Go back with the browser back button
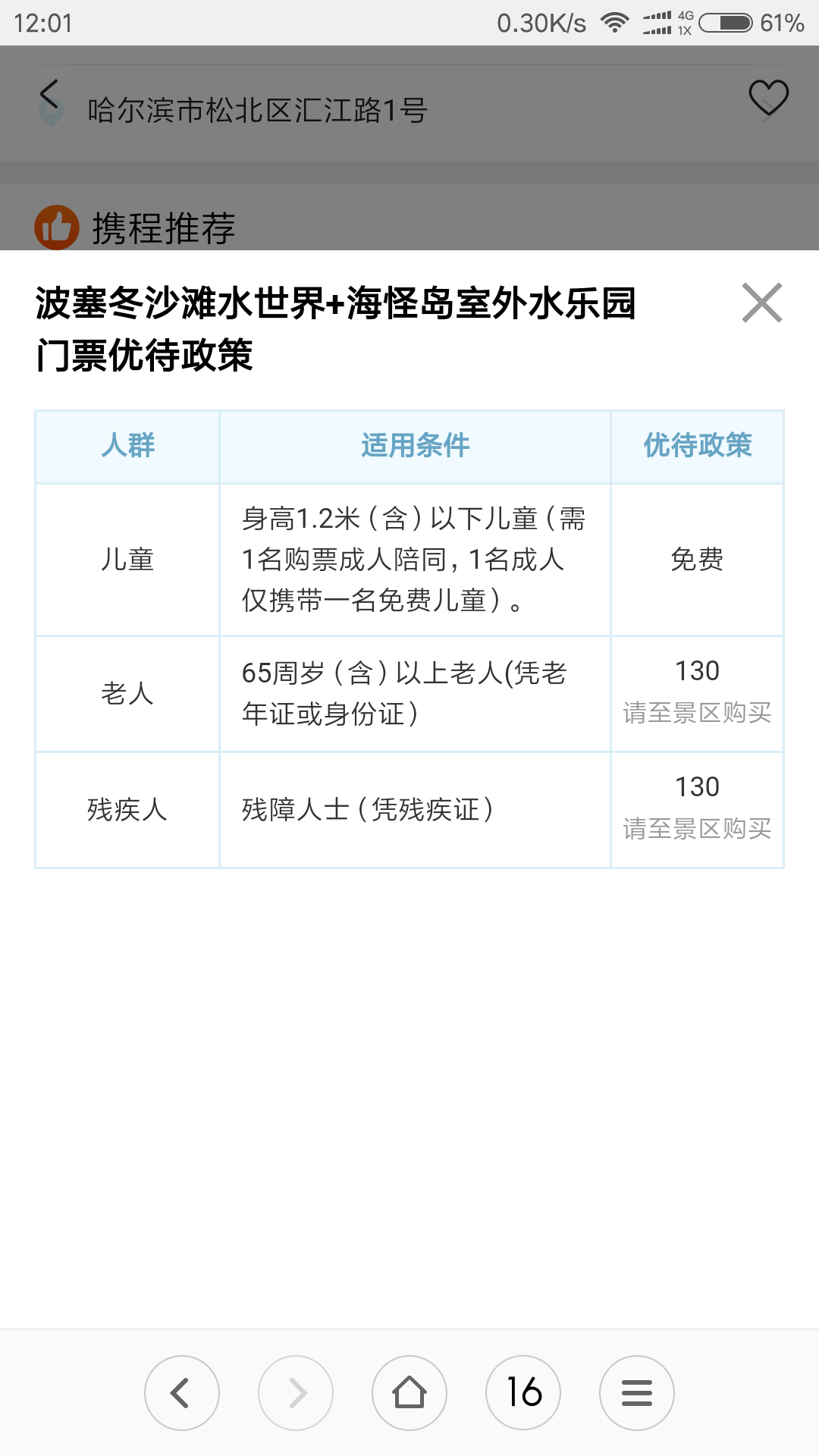819x1456 pixels. [x=182, y=1393]
